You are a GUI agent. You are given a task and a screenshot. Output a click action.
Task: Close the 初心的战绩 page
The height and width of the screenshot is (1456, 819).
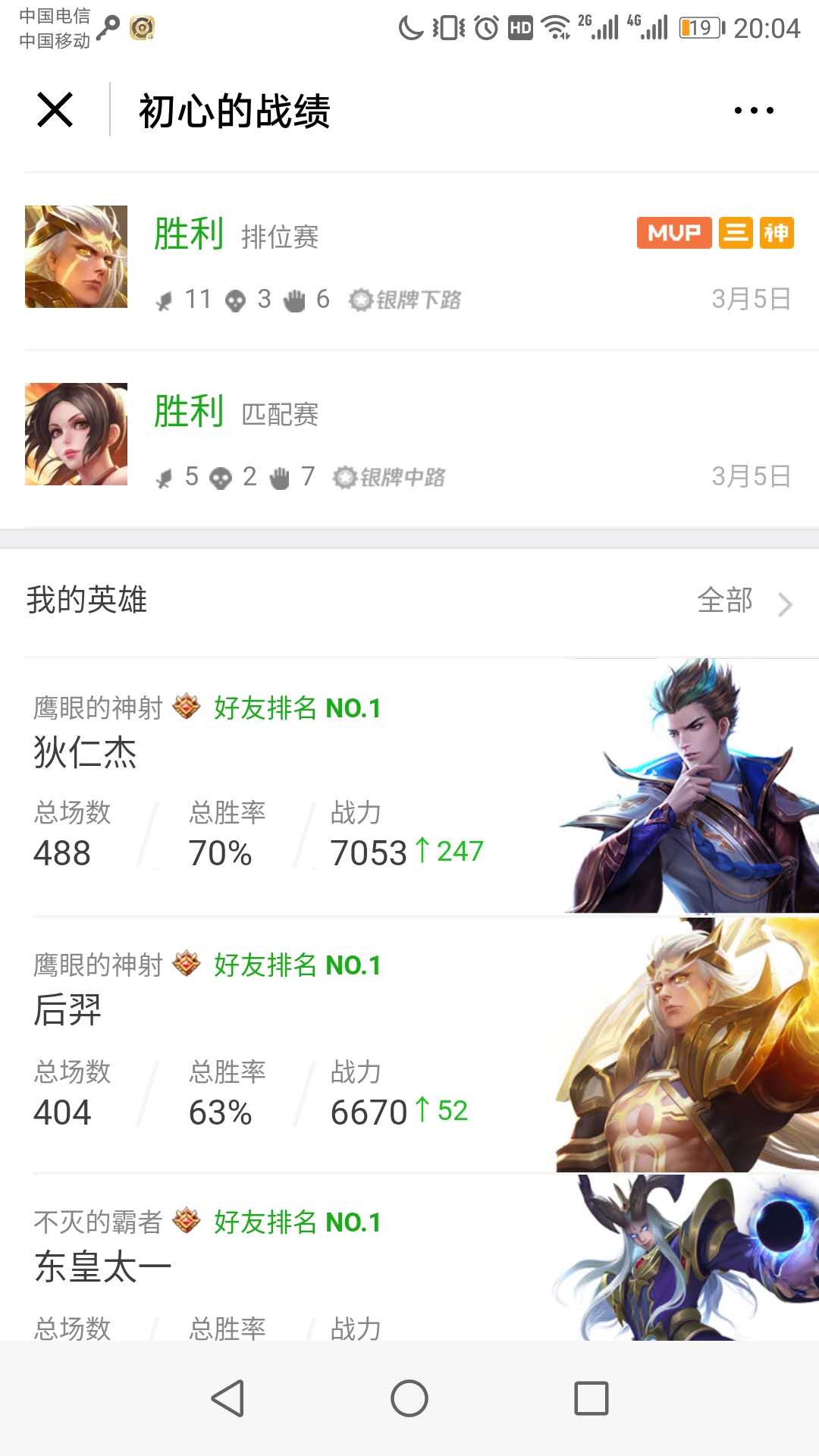55,110
